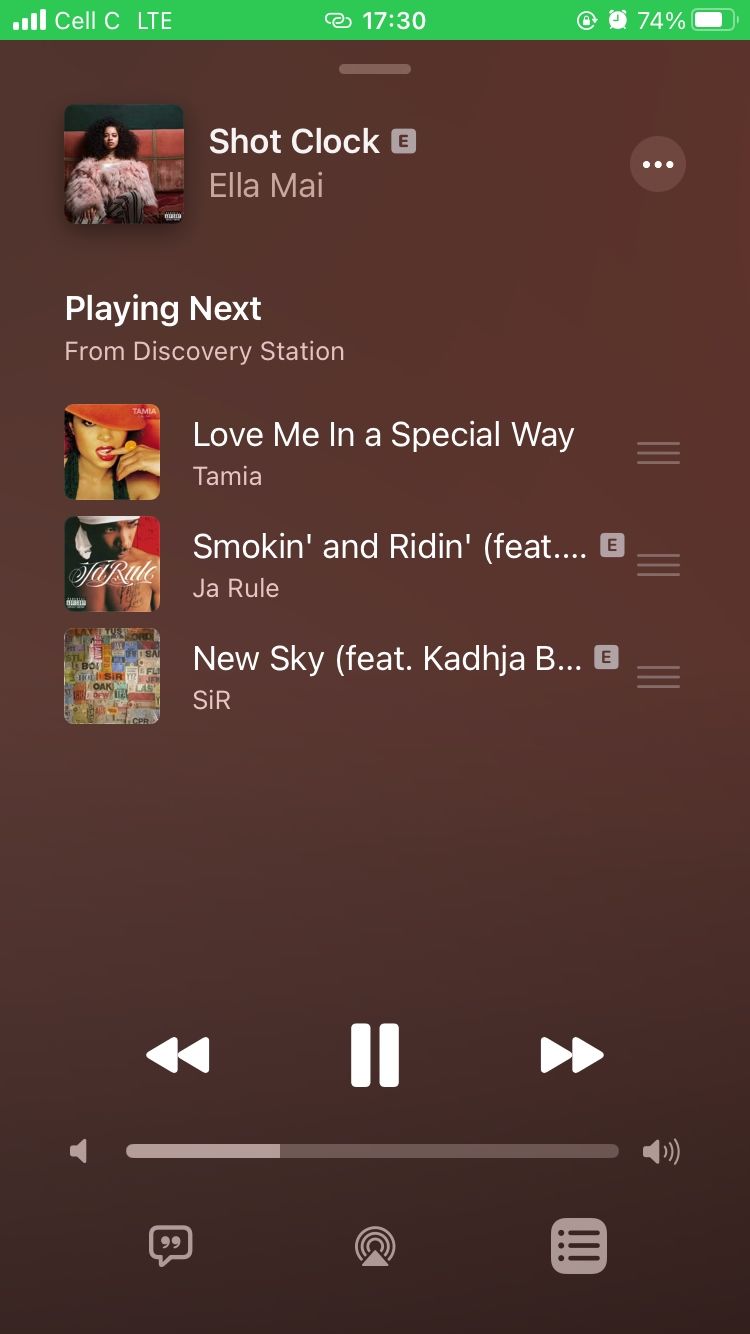Open the AirPlay output selector
The image size is (750, 1334).
pos(375,1245)
